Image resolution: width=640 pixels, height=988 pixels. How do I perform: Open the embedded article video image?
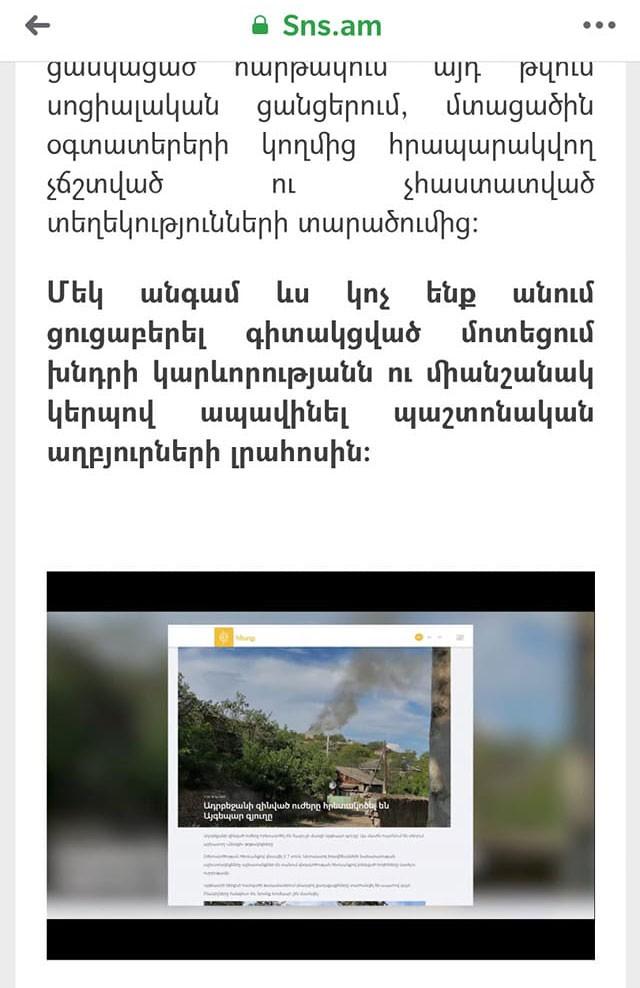320,765
